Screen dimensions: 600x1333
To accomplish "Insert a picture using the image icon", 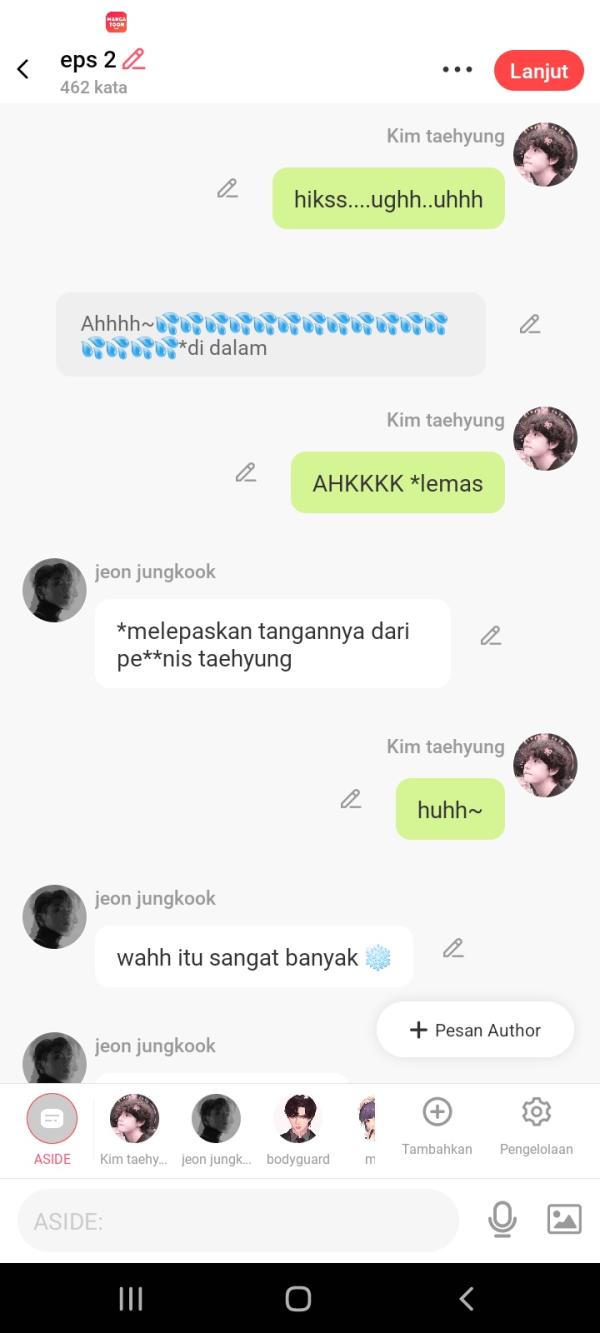I will pos(564,1219).
